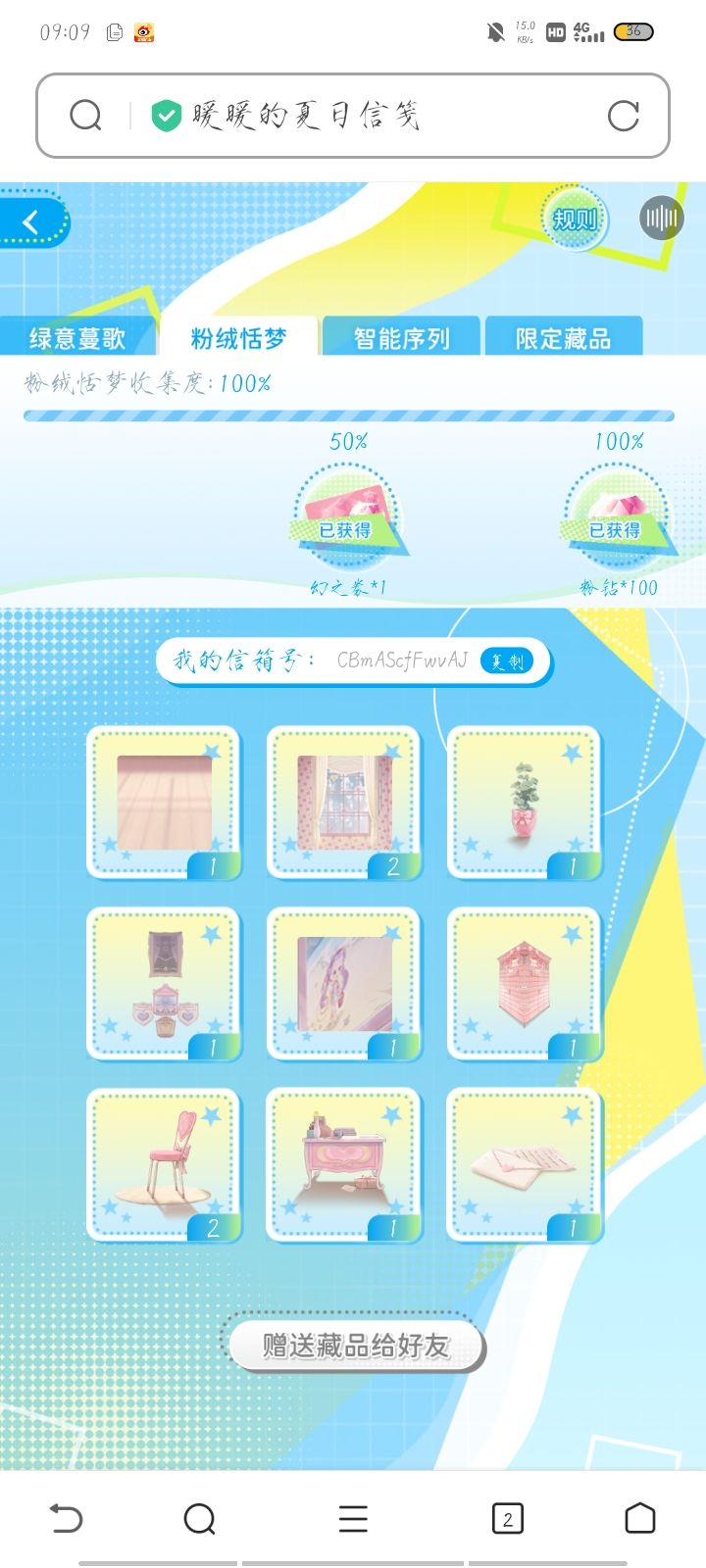Tap the refresh icon in the address bar

(x=625, y=114)
